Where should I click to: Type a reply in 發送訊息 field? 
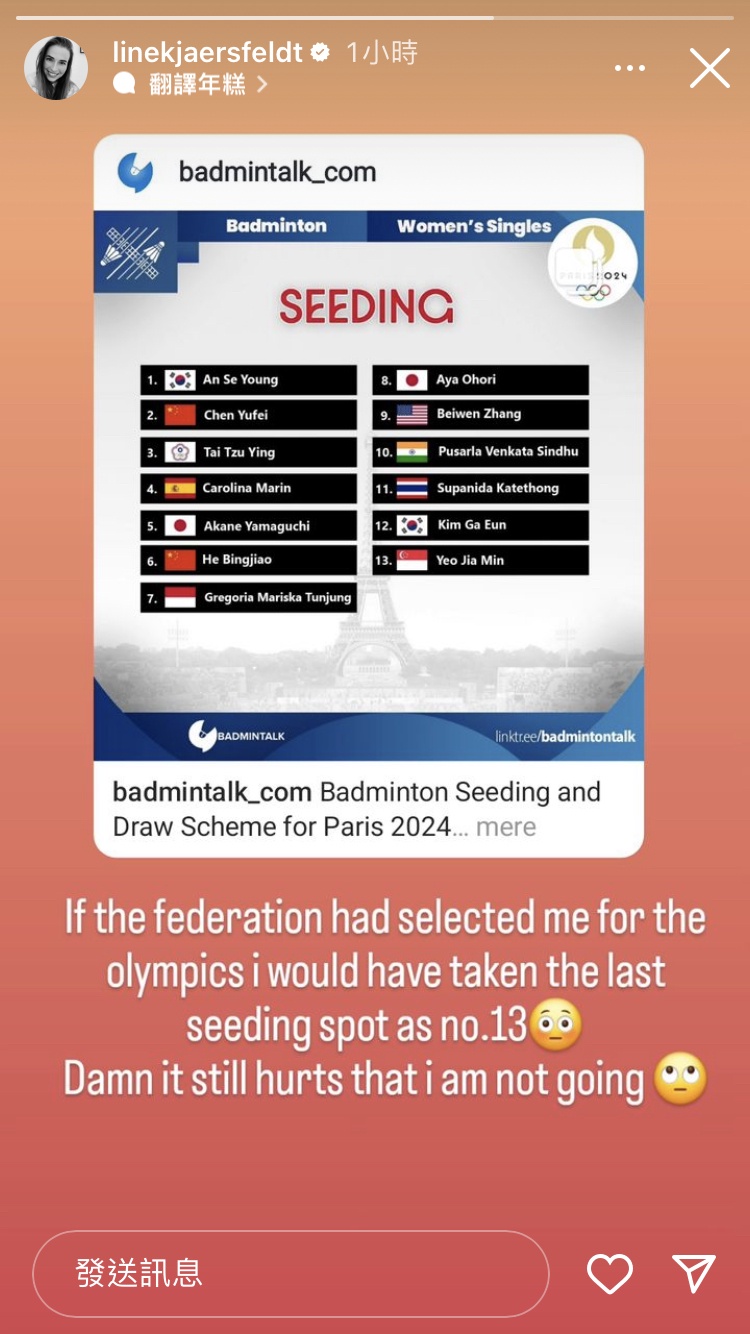pos(290,1273)
